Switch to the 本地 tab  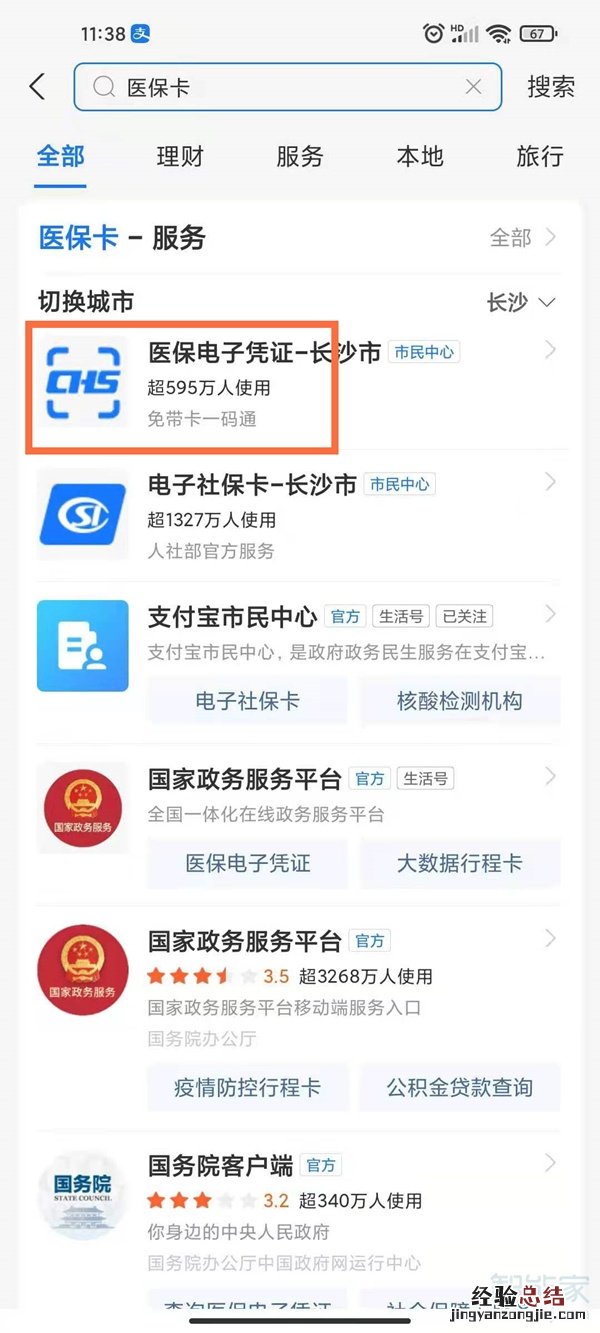[420, 157]
